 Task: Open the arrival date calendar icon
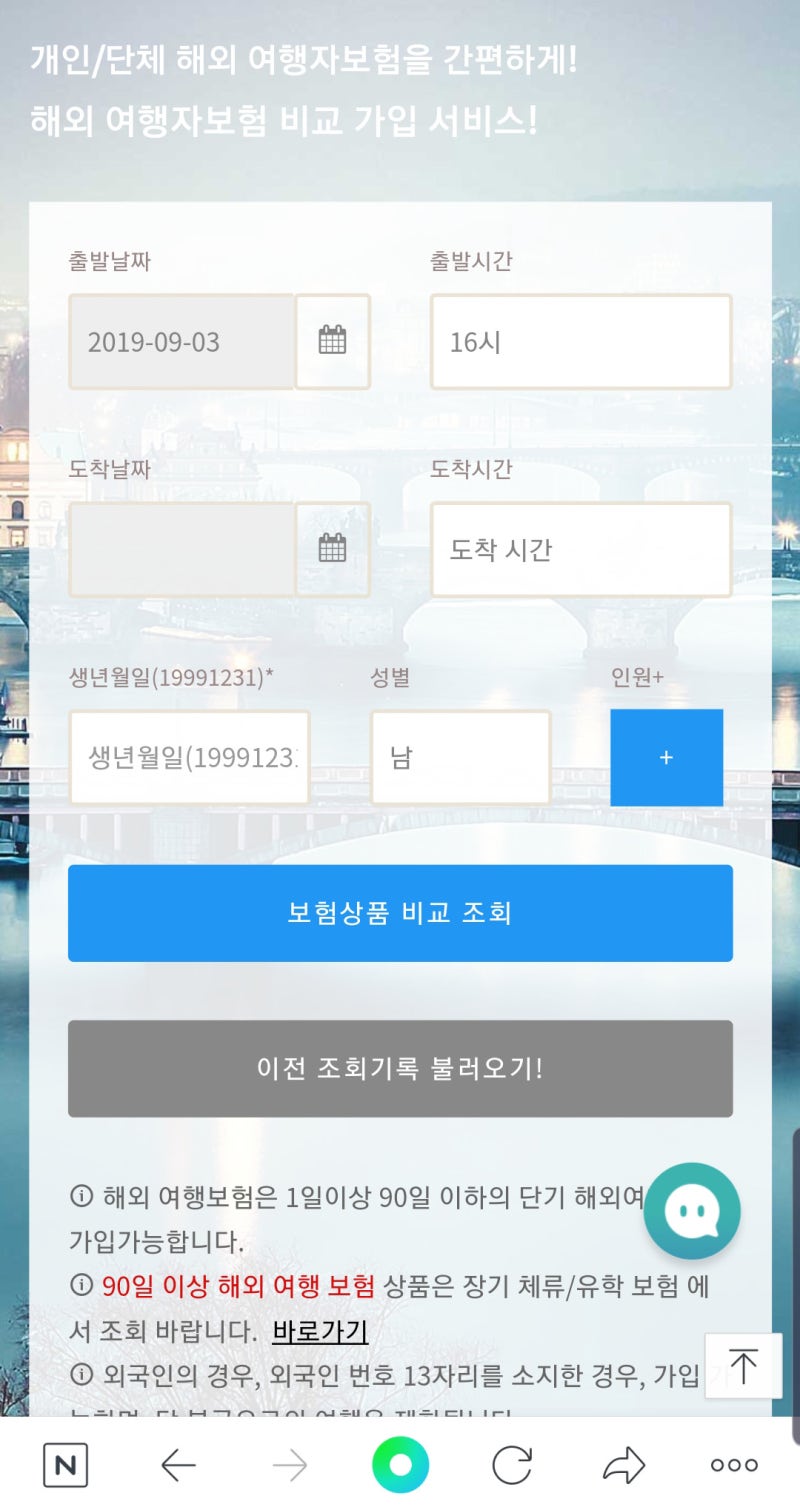click(333, 549)
